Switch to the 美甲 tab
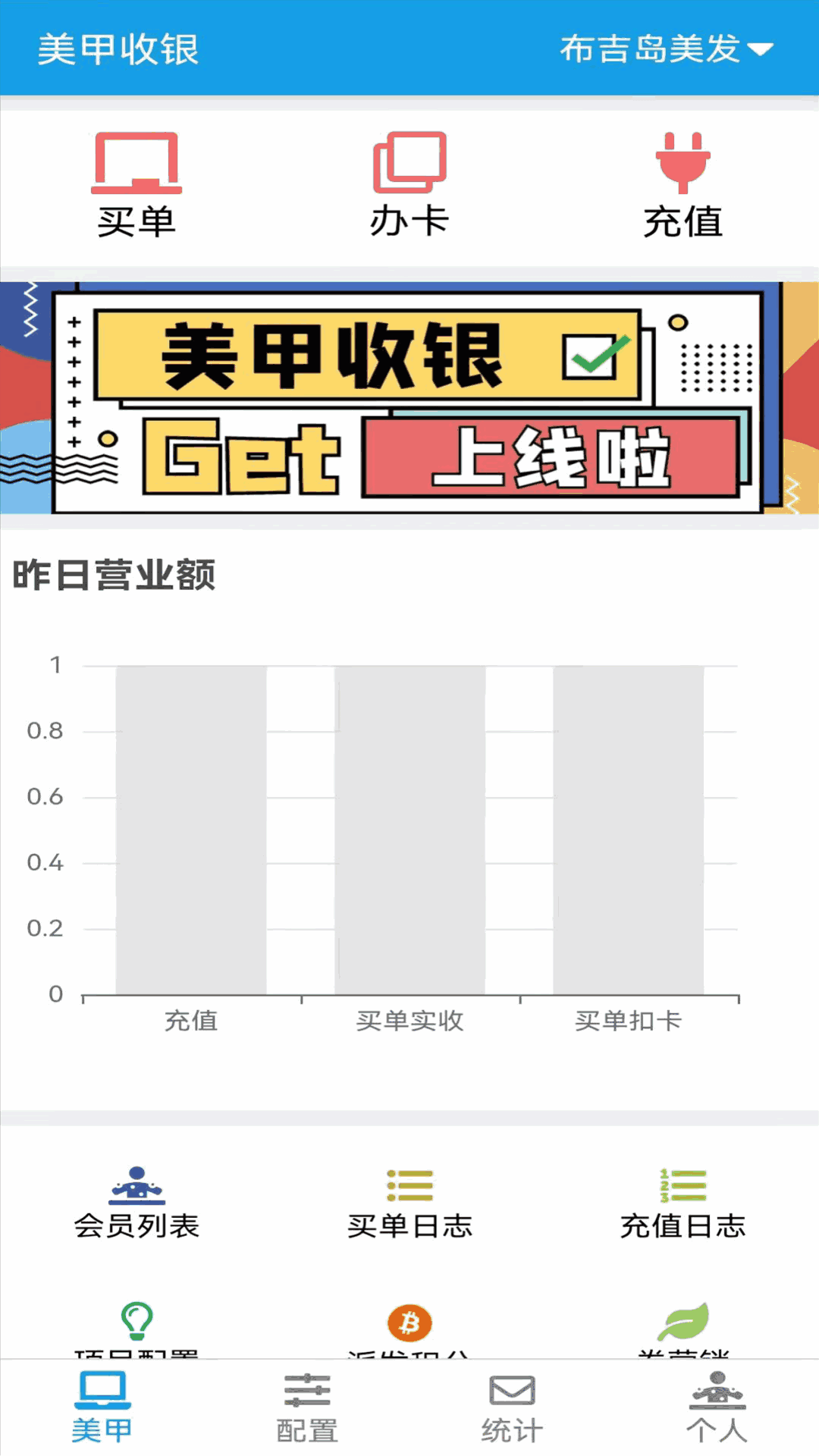 [x=102, y=1407]
